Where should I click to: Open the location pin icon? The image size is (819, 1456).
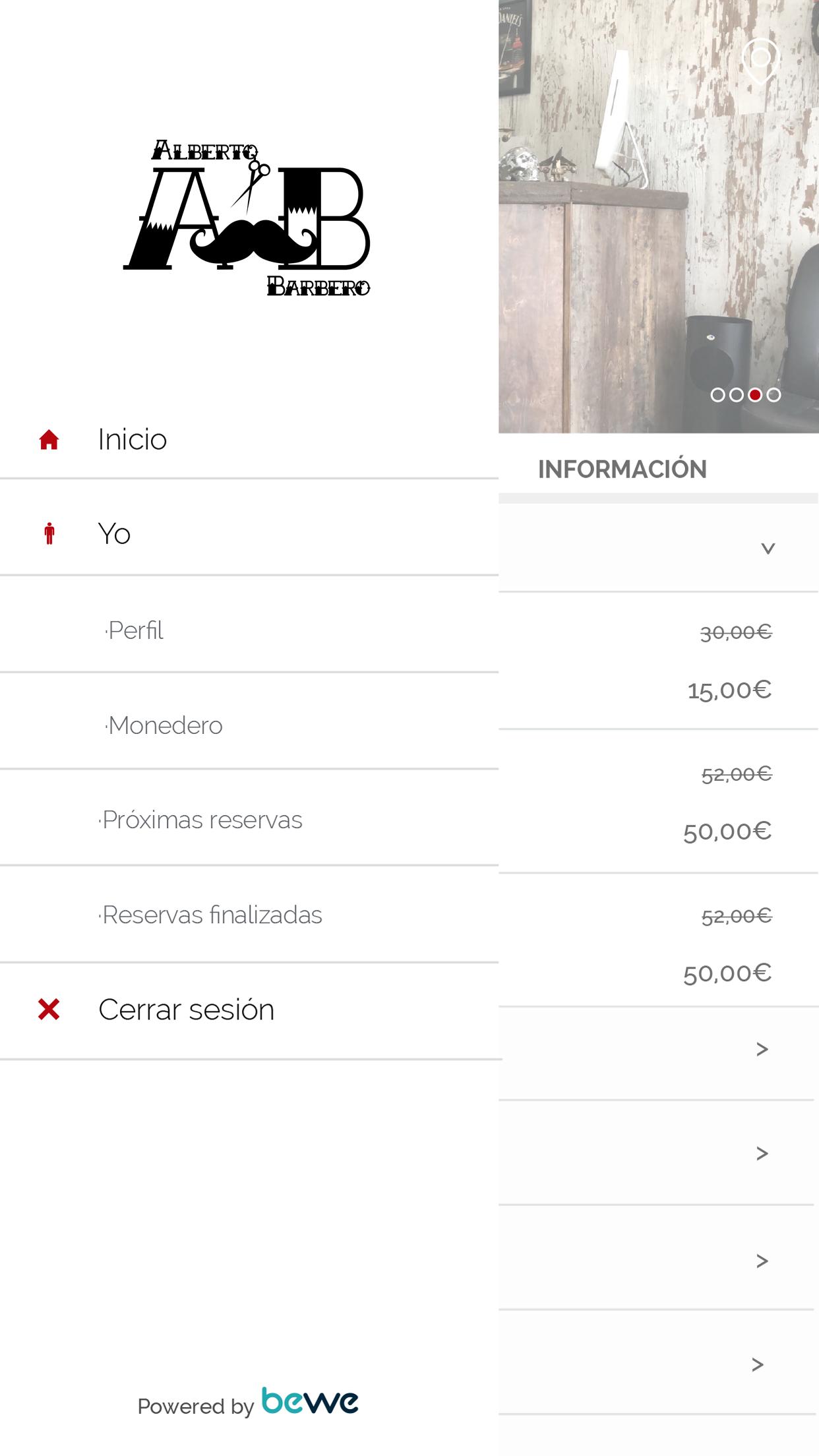760,61
